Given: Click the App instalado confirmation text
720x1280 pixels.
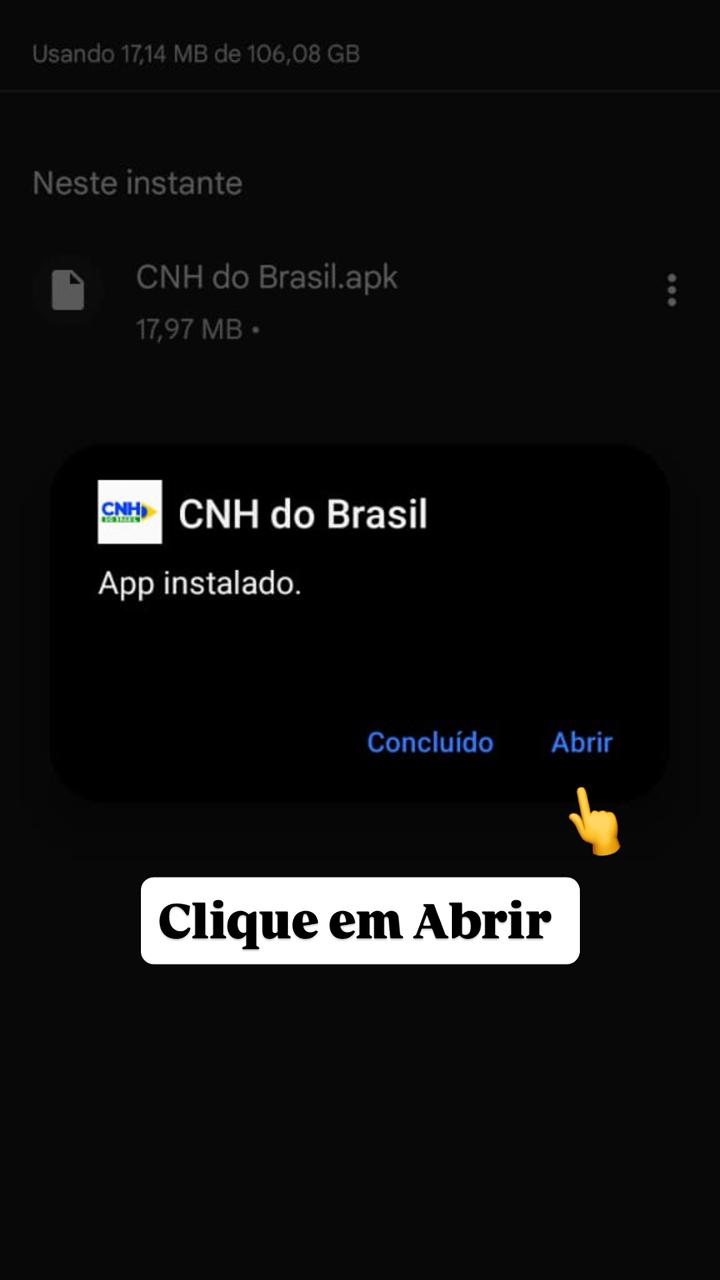Looking at the screenshot, I should [198, 583].
